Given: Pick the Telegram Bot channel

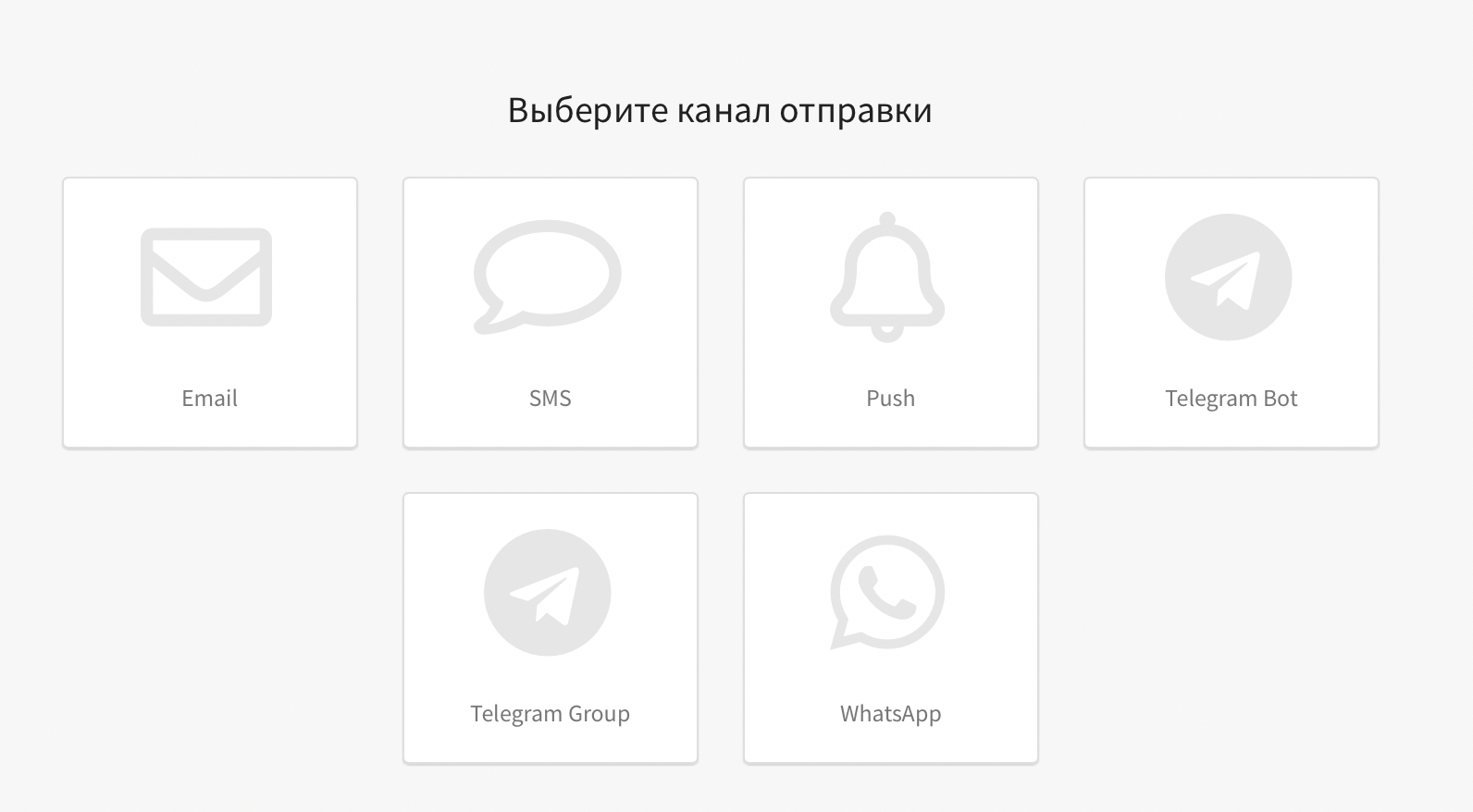Looking at the screenshot, I should click(x=1231, y=313).
